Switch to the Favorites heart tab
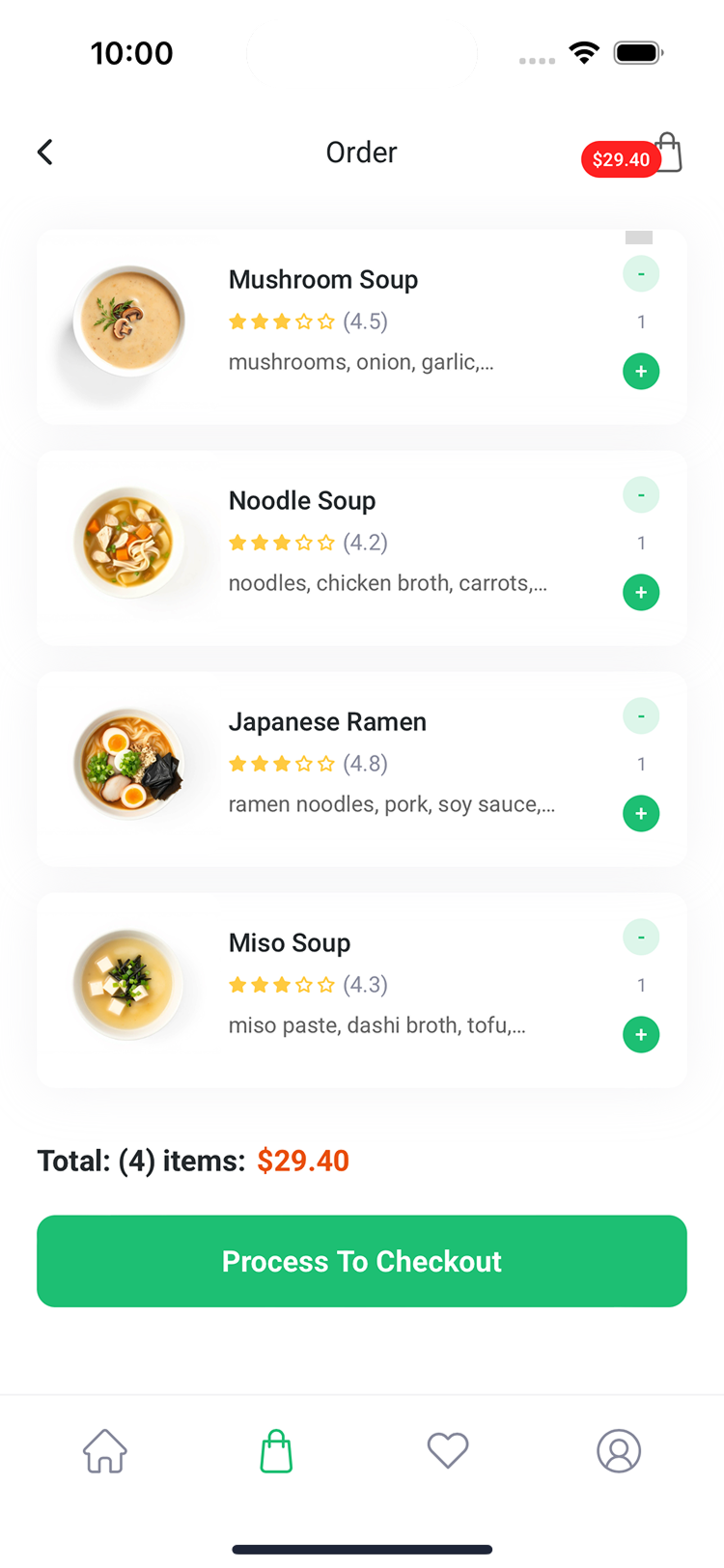724x1568 pixels. pos(448,1450)
